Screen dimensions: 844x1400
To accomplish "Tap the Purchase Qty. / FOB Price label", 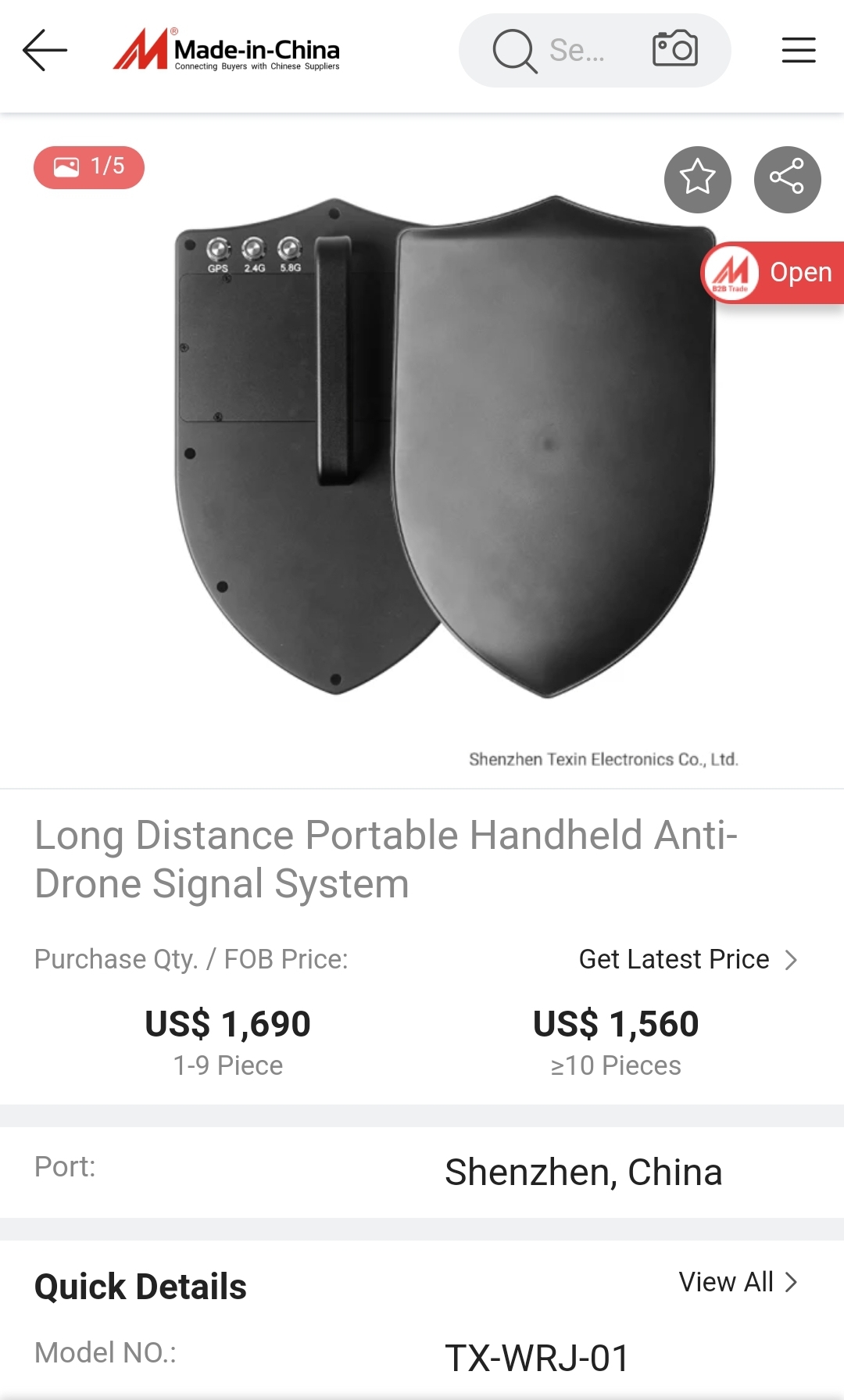I will tap(191, 958).
